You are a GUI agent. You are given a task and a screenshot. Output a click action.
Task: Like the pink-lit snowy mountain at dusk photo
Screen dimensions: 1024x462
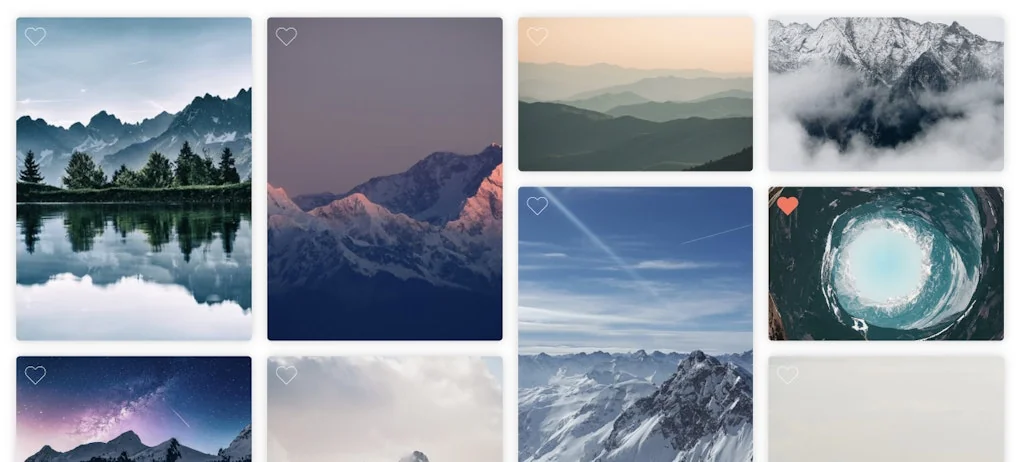pos(286,36)
